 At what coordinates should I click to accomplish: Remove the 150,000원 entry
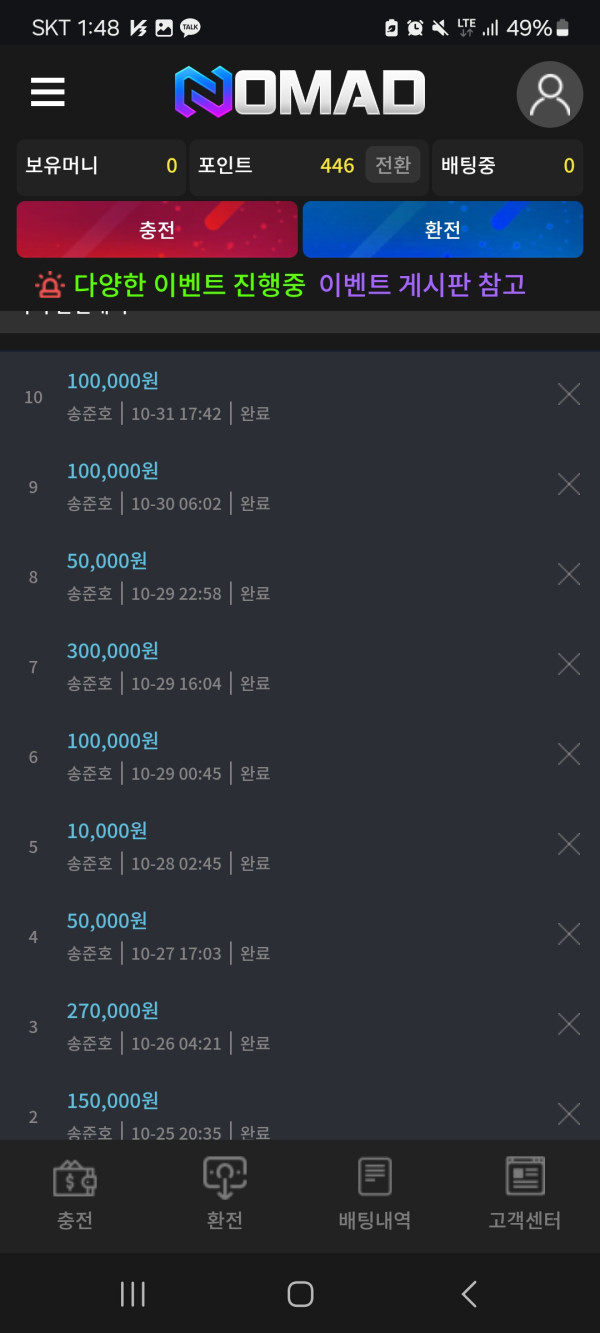(568, 1114)
